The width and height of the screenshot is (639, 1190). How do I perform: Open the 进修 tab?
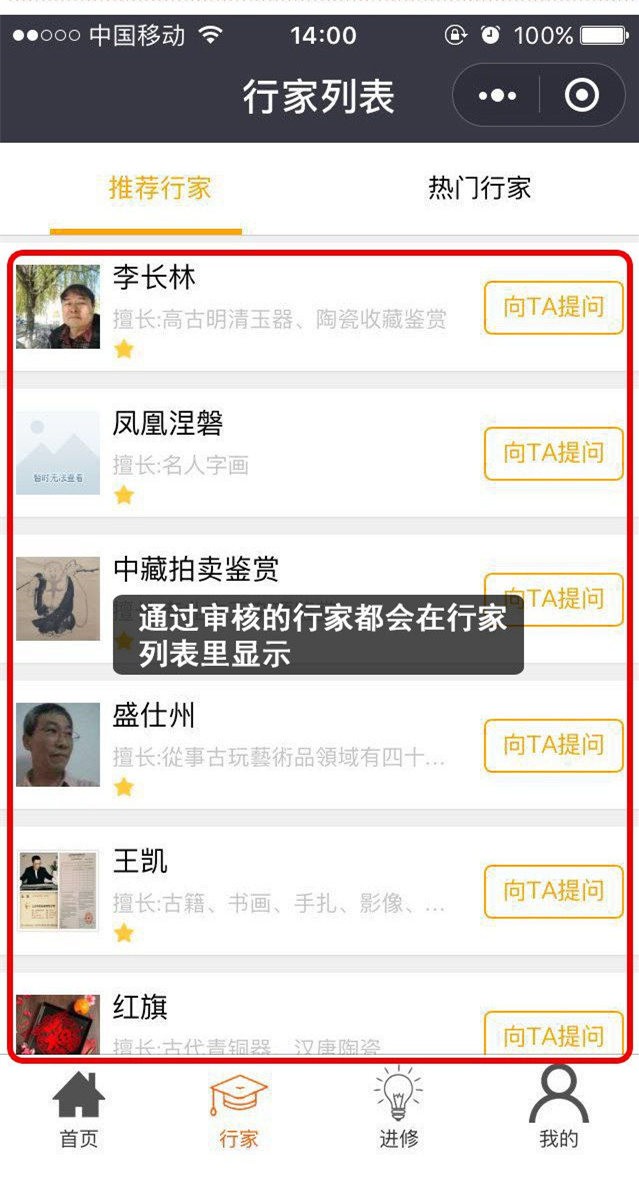pyautogui.click(x=399, y=1110)
